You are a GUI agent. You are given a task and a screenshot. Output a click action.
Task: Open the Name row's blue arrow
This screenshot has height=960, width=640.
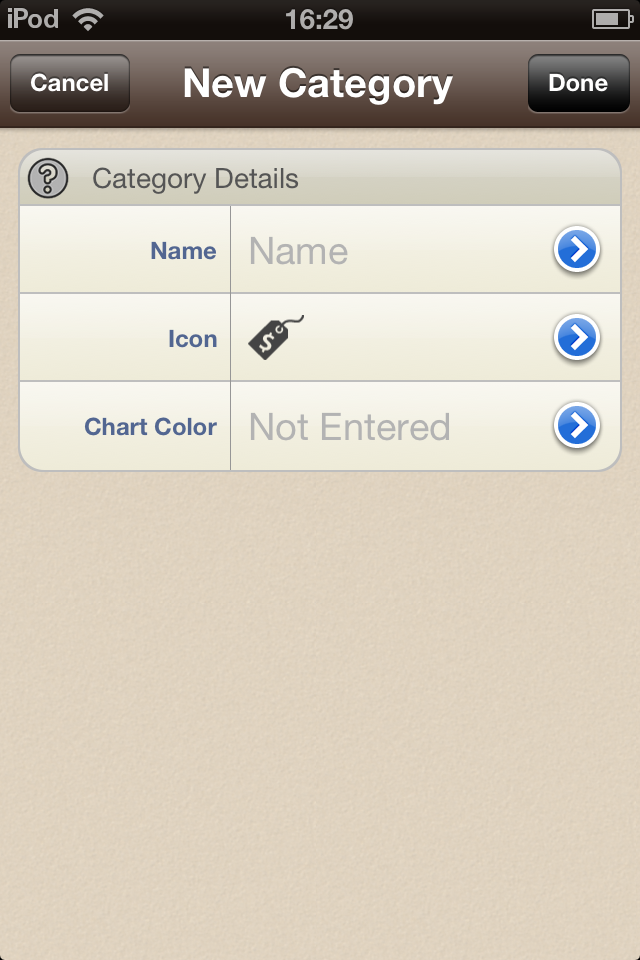[577, 250]
